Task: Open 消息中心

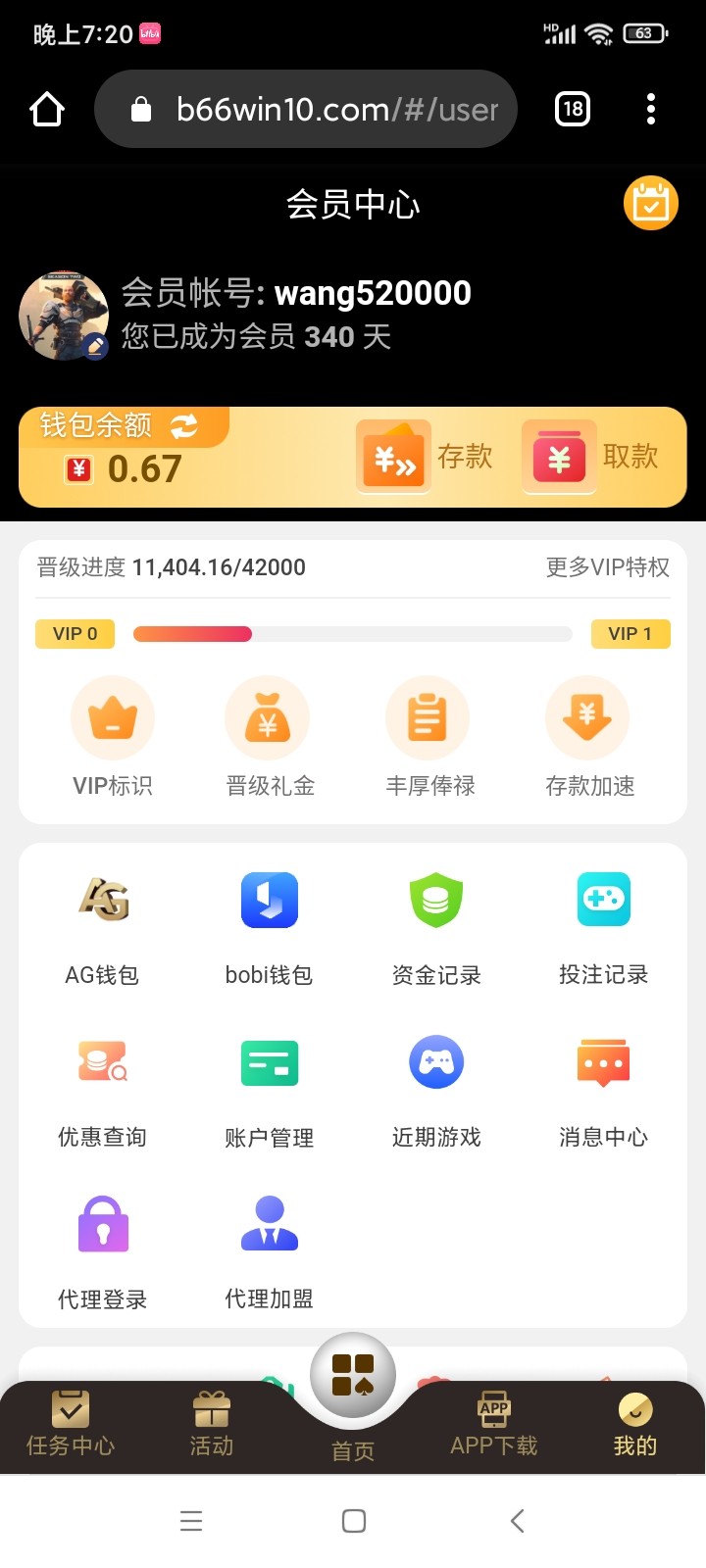Action: pos(603,1090)
